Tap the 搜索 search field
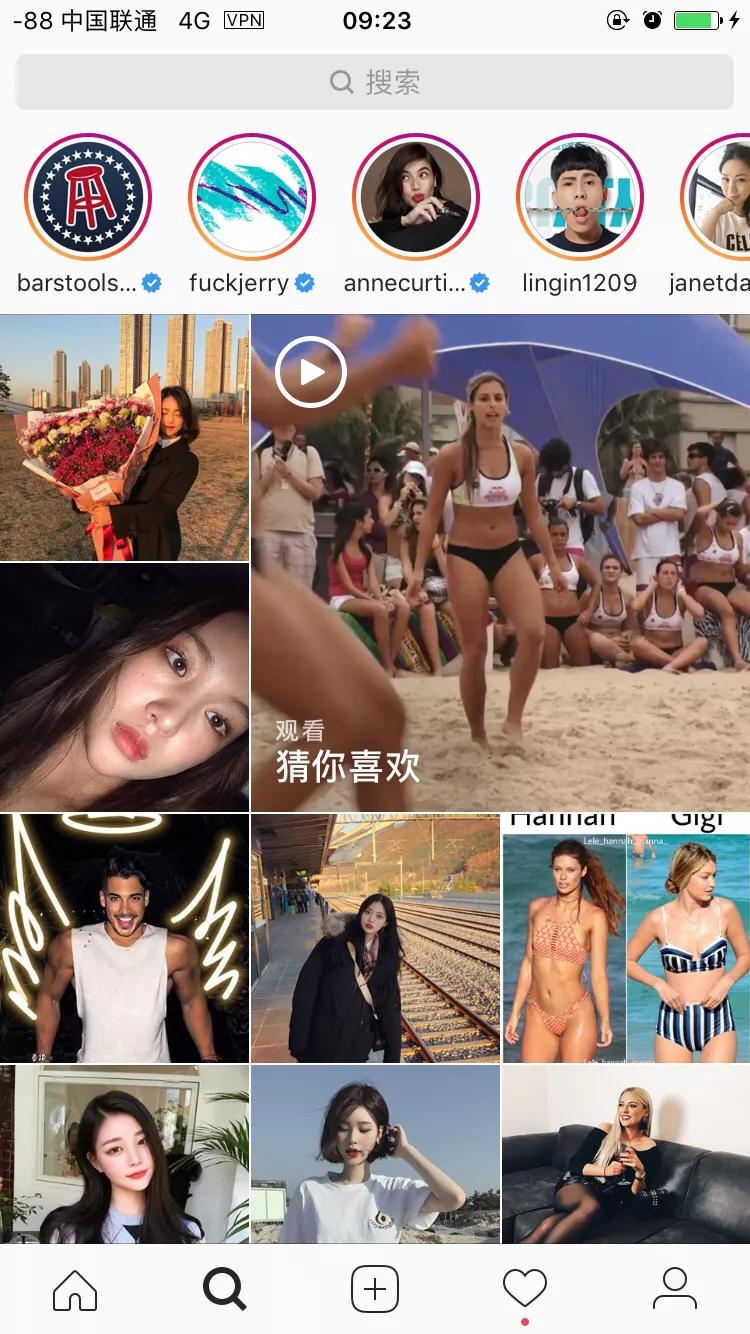The height and width of the screenshot is (1334, 750). tap(374, 82)
